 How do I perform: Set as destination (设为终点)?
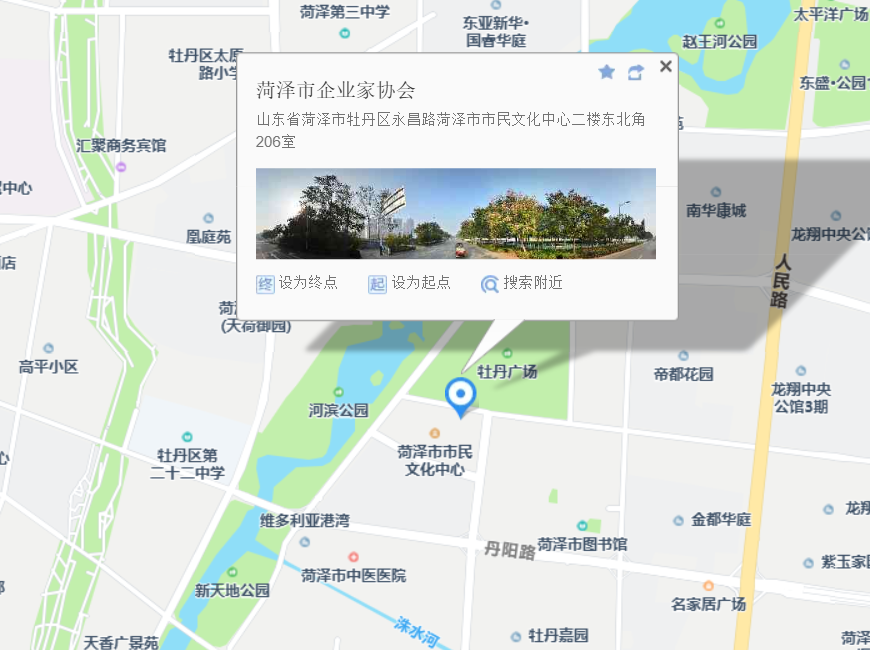(x=297, y=283)
